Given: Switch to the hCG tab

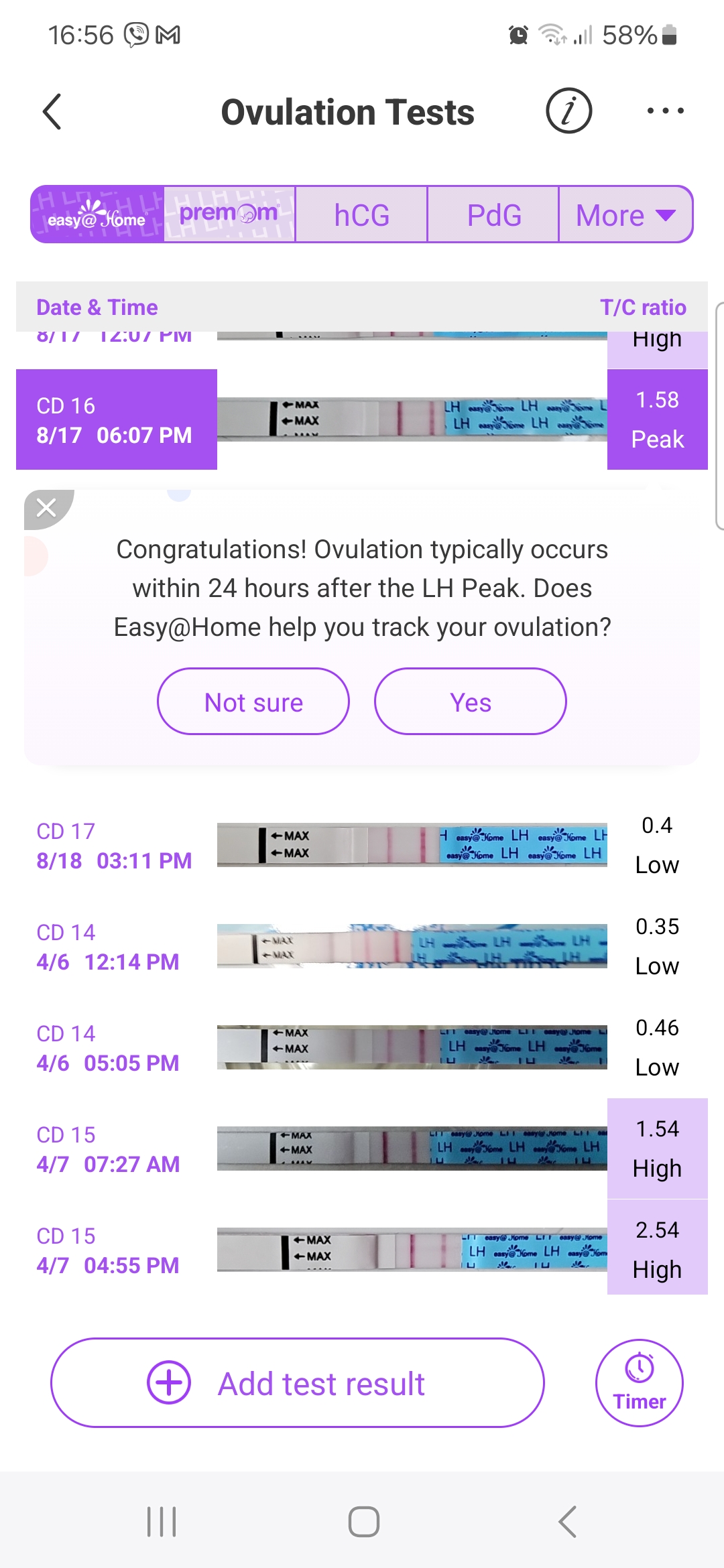Looking at the screenshot, I should coord(361,215).
